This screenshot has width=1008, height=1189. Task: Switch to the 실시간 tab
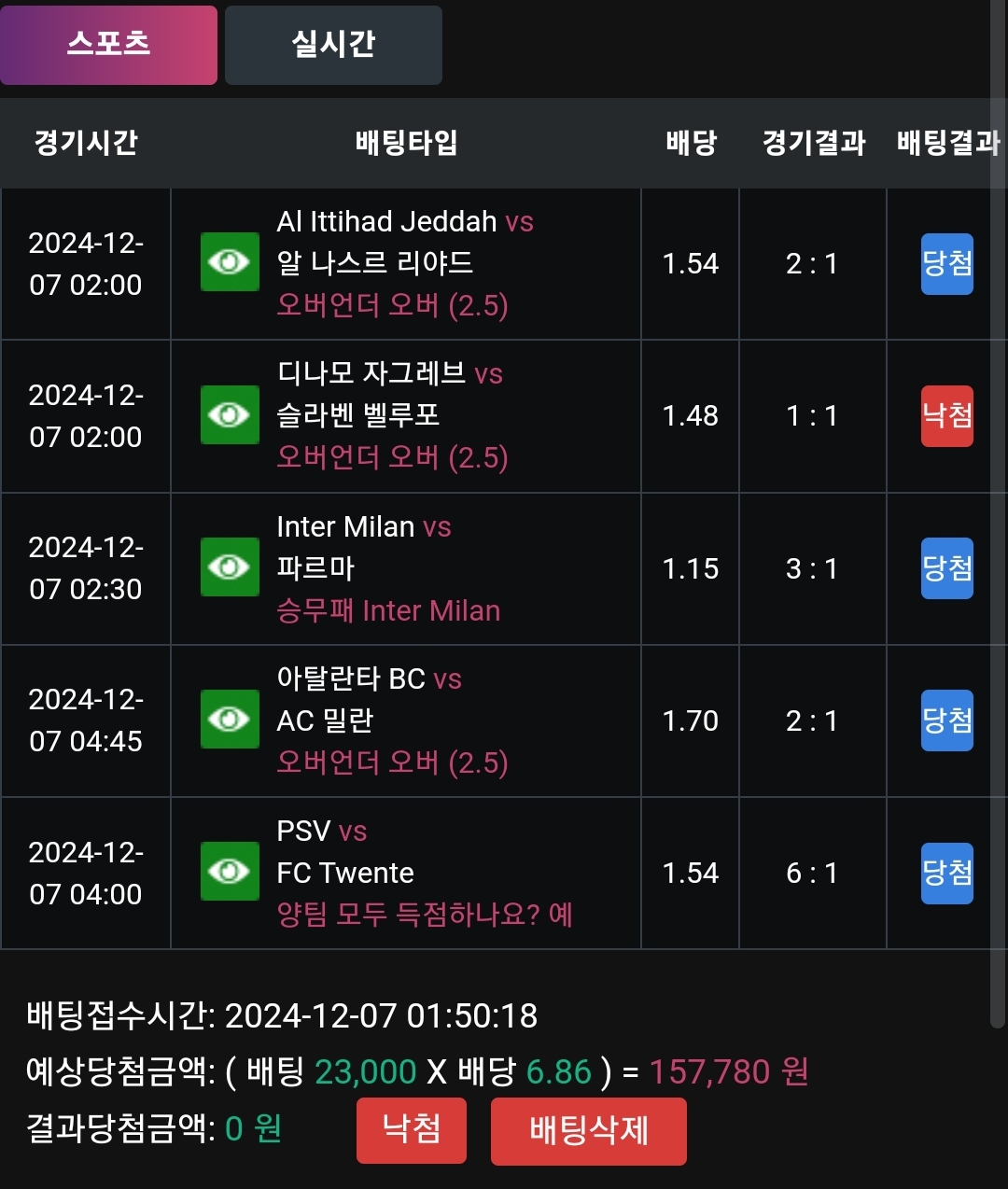point(333,45)
